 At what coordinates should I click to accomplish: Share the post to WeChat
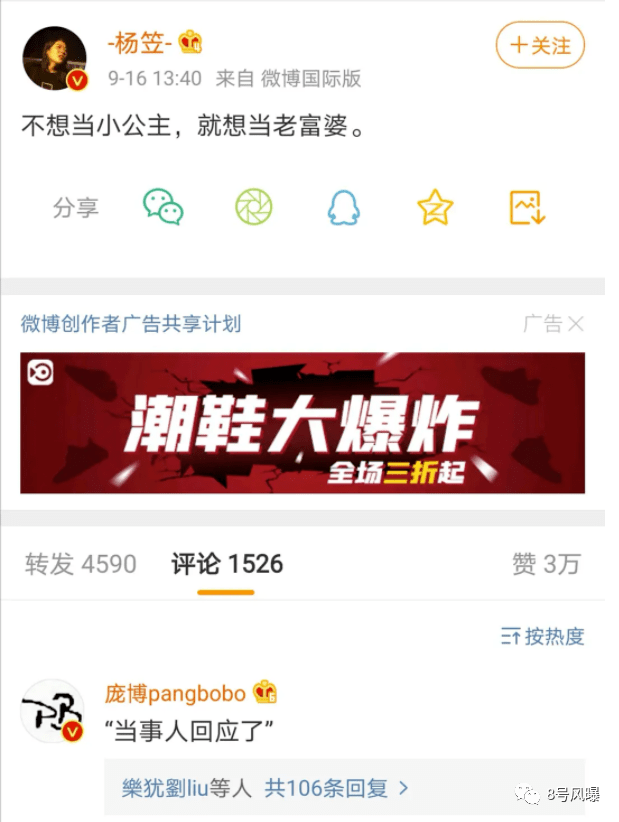(163, 207)
